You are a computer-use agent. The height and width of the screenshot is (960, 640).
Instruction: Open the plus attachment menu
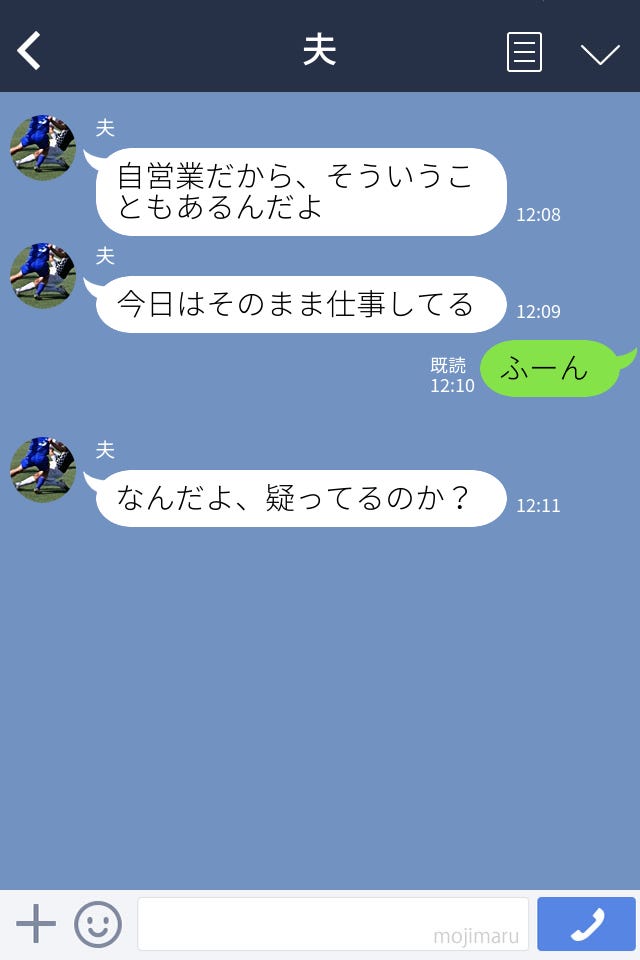[x=36, y=924]
